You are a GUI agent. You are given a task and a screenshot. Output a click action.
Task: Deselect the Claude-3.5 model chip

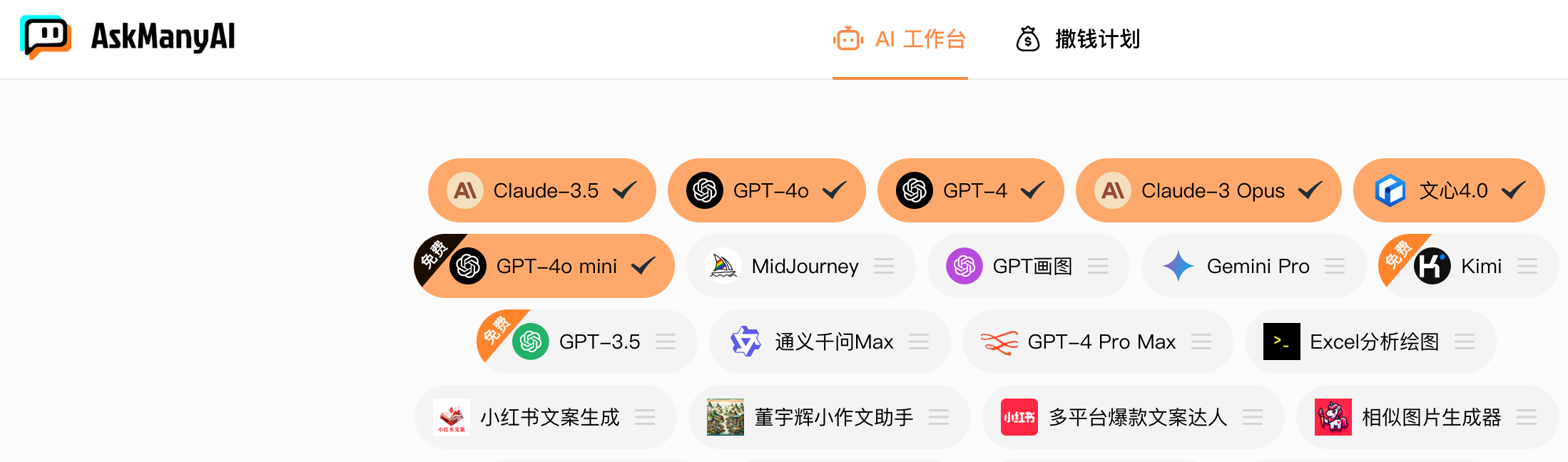(x=542, y=190)
